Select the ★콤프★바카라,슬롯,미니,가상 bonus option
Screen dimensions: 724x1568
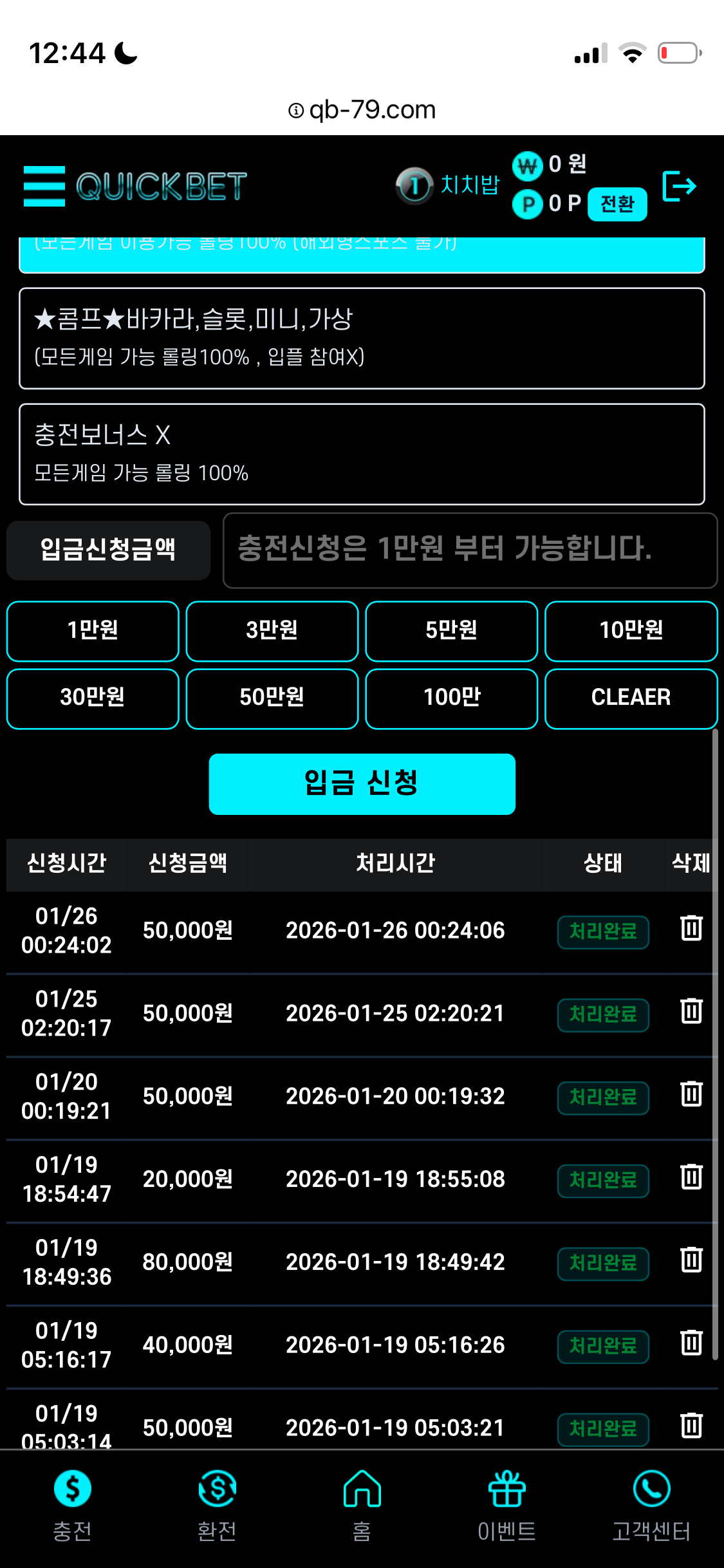point(362,338)
